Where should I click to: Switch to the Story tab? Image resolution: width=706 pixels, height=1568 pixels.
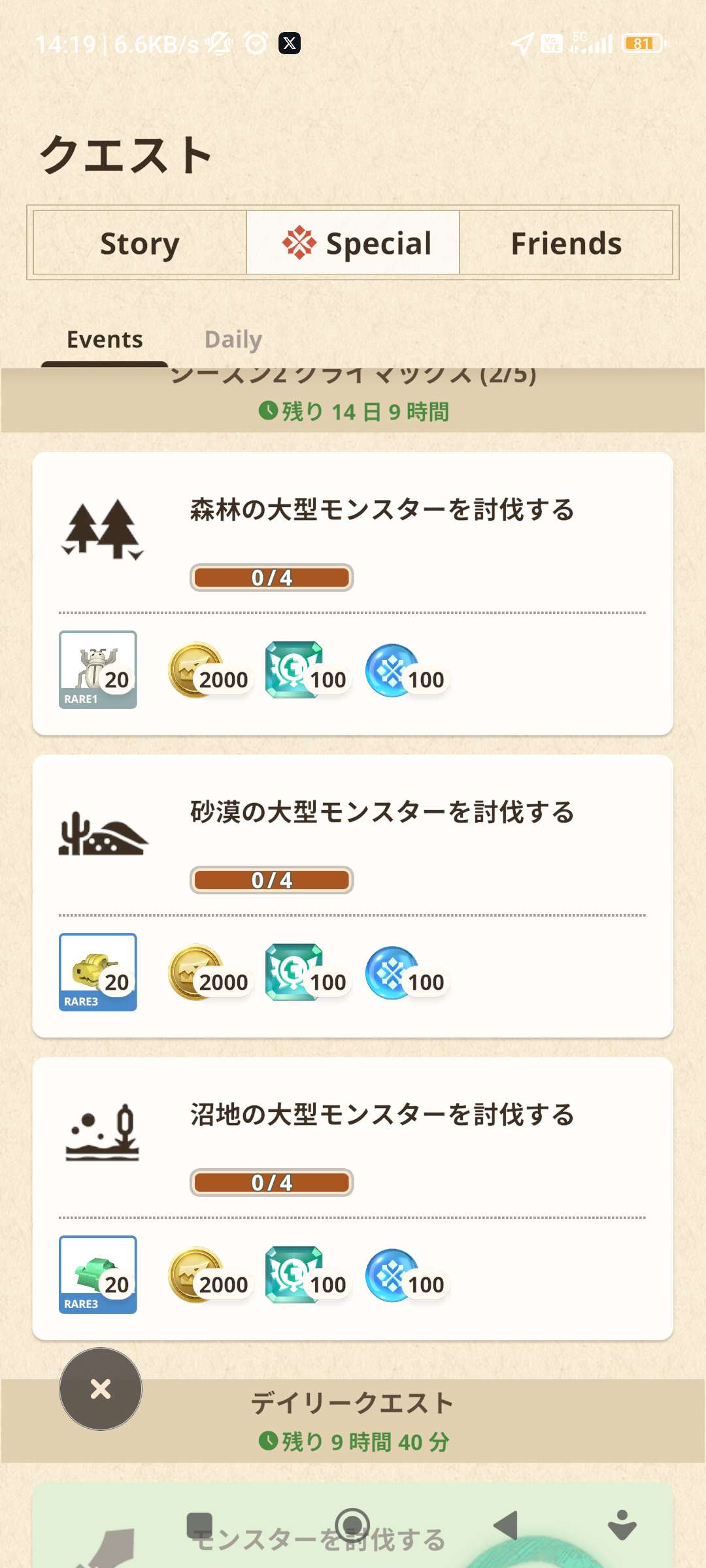tap(140, 243)
